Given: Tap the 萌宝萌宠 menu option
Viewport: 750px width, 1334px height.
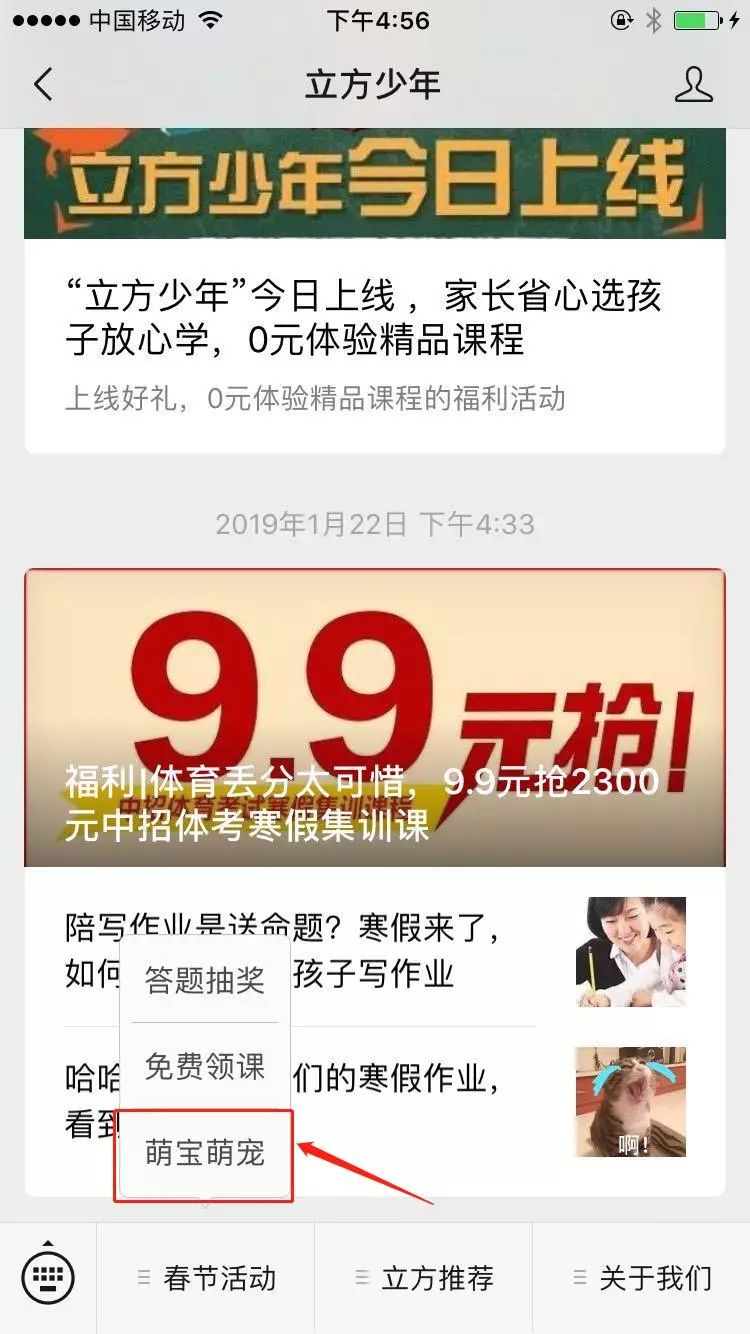Looking at the screenshot, I should click(x=205, y=1153).
